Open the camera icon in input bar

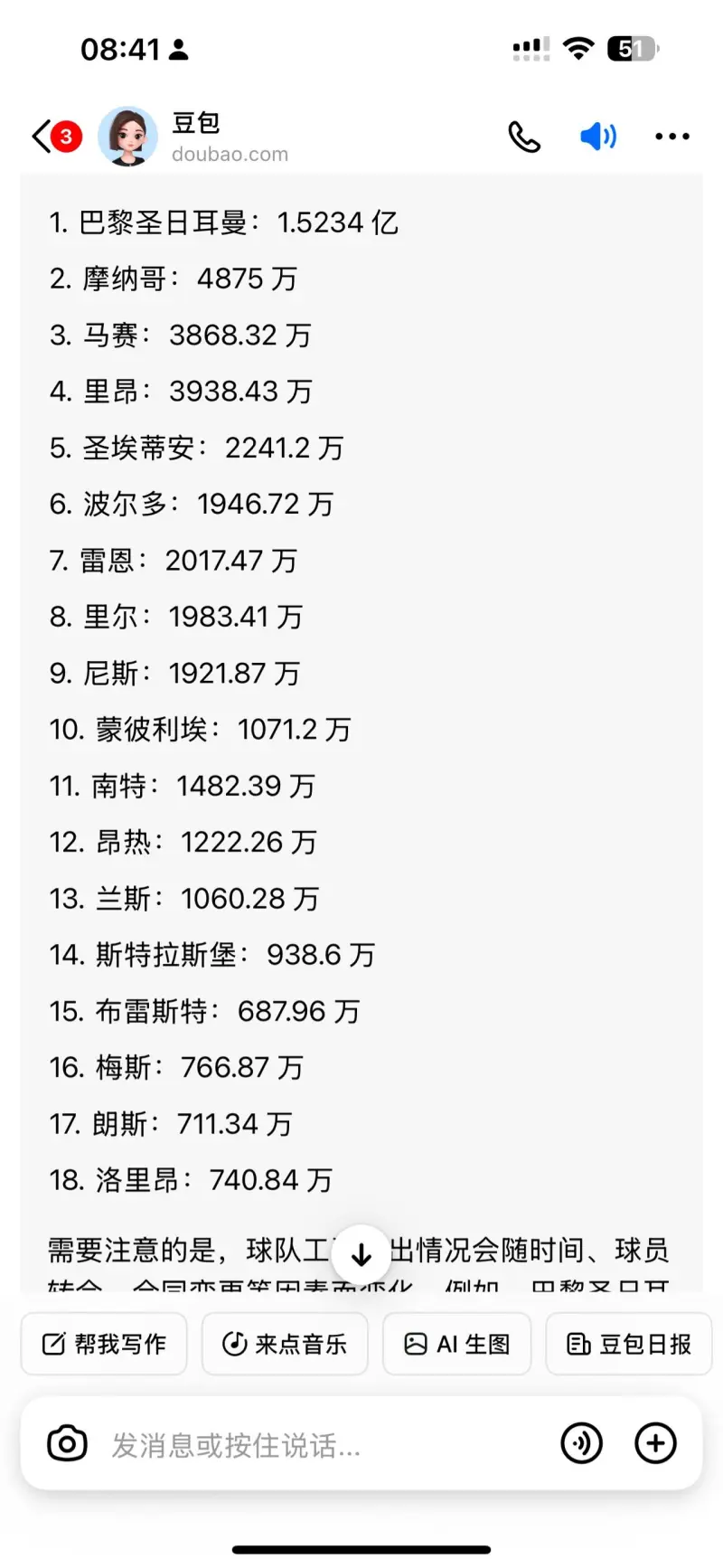tap(67, 1443)
